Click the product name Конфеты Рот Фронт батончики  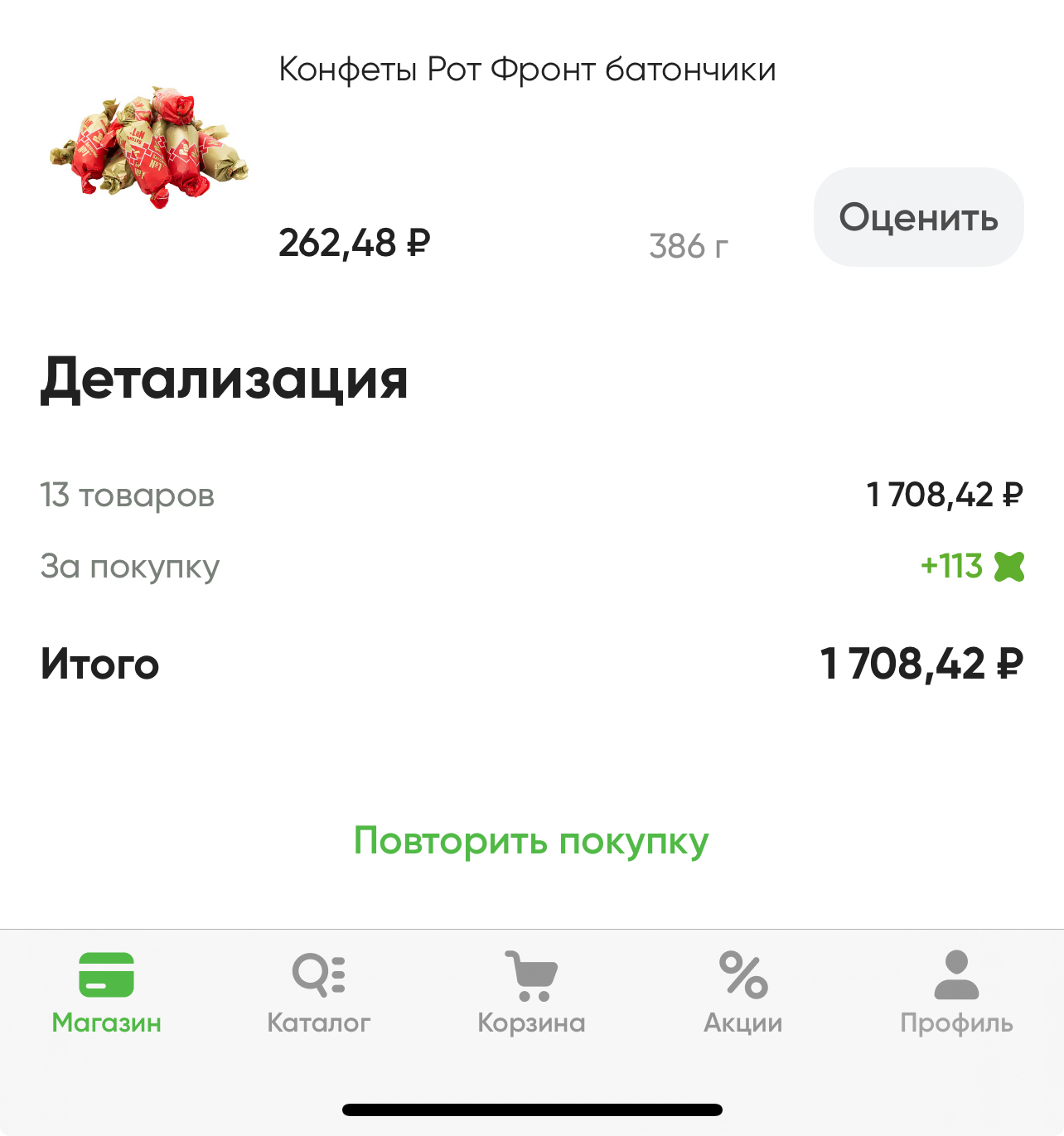pos(528,70)
